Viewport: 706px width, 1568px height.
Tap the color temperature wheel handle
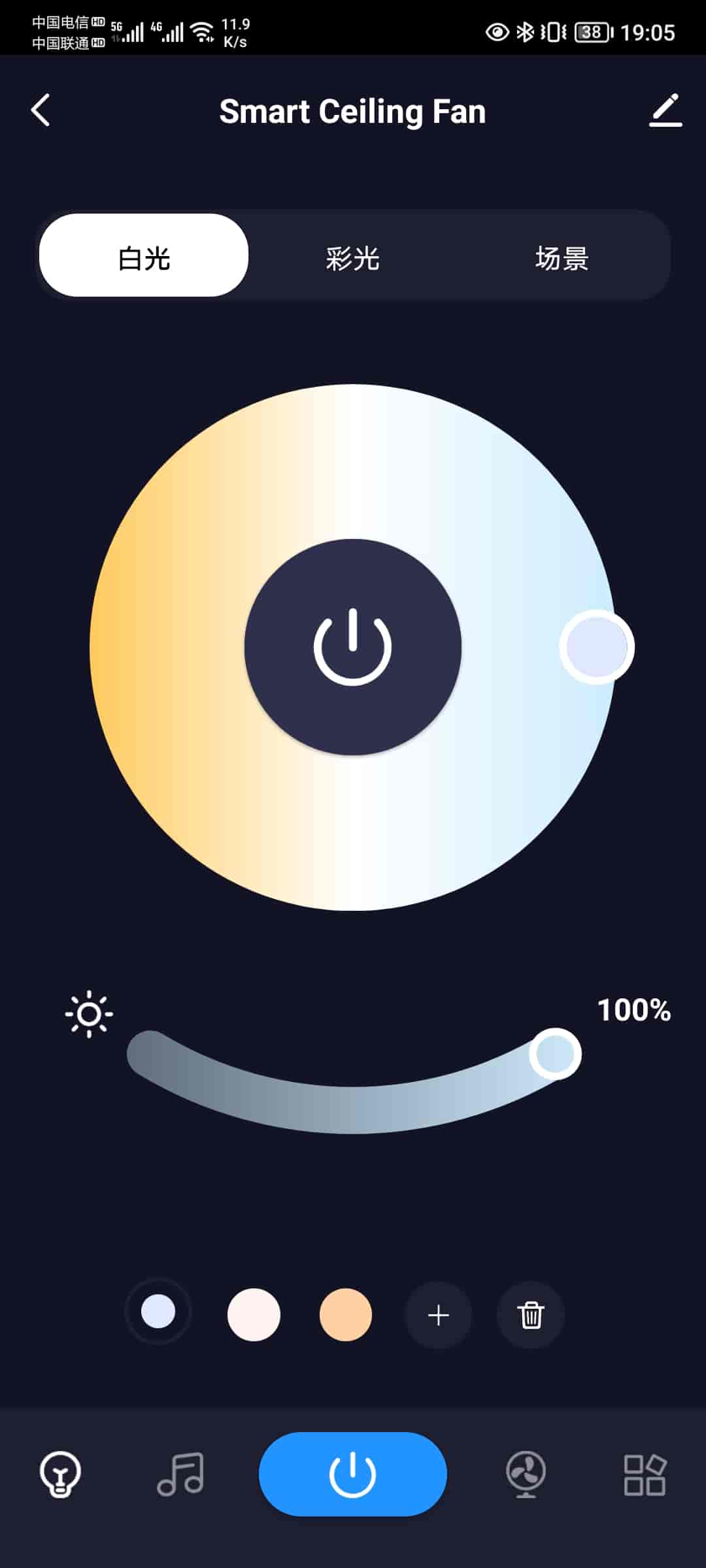coord(596,647)
